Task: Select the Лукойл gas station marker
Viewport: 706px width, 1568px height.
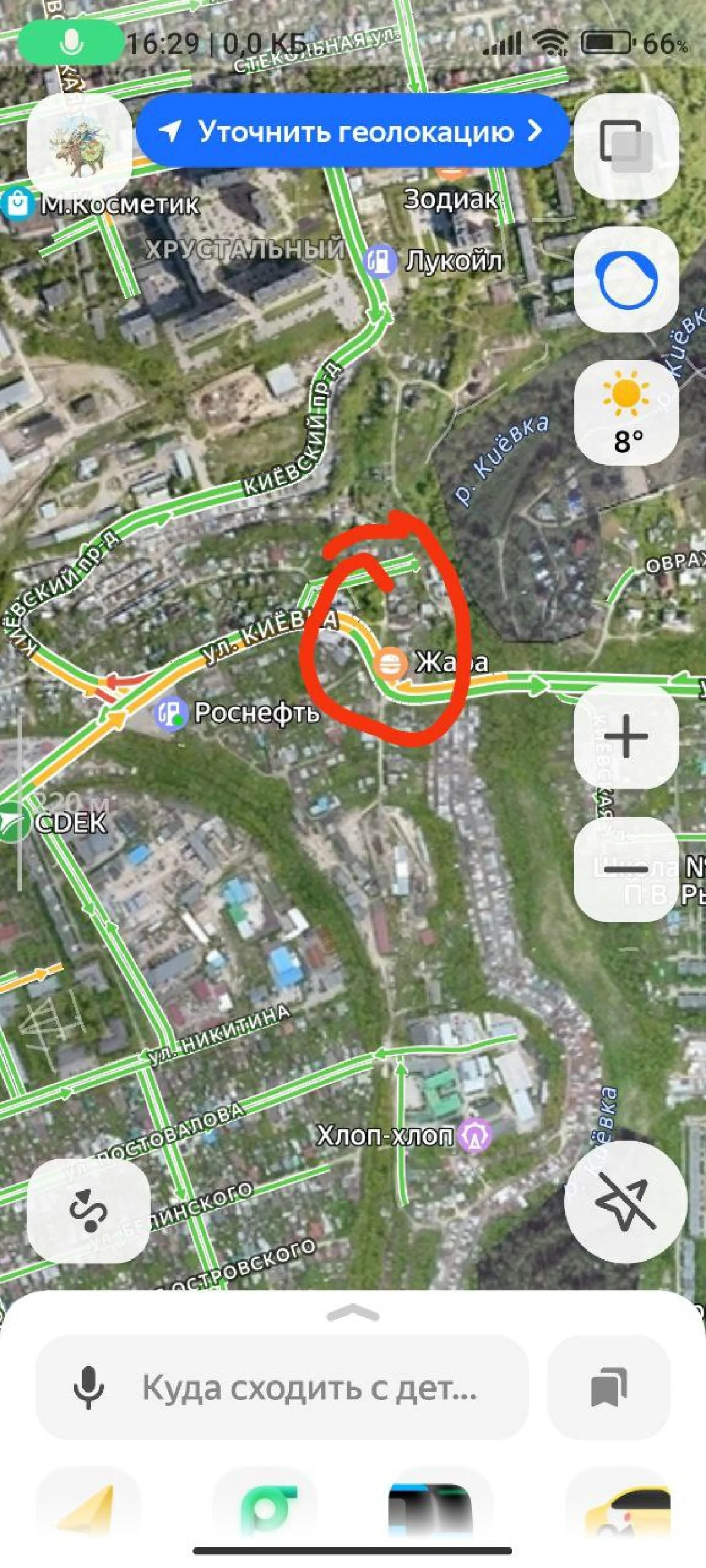Action: coord(381,260)
